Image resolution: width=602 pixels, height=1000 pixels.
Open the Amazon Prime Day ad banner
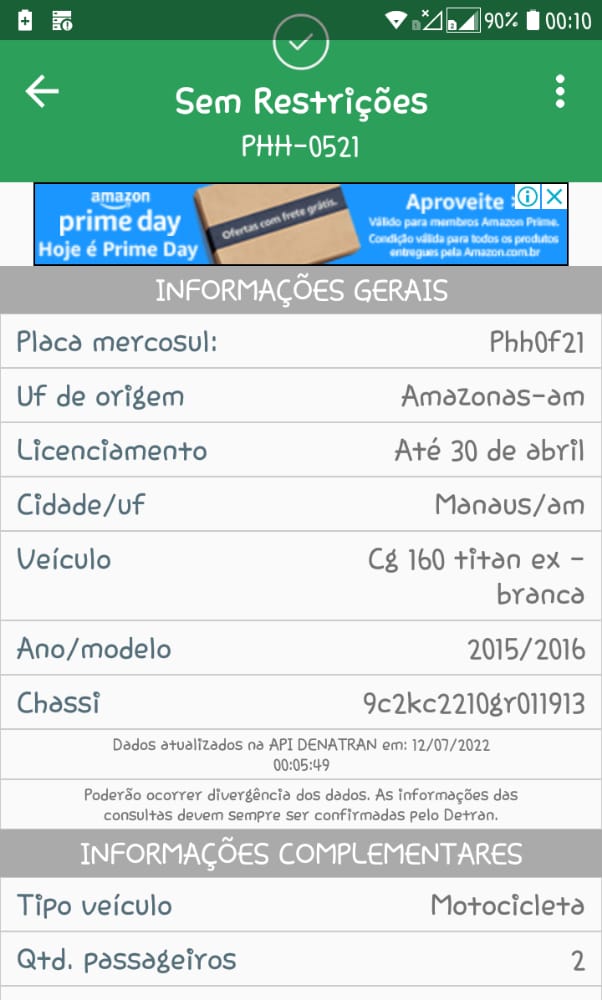pyautogui.click(x=280, y=225)
